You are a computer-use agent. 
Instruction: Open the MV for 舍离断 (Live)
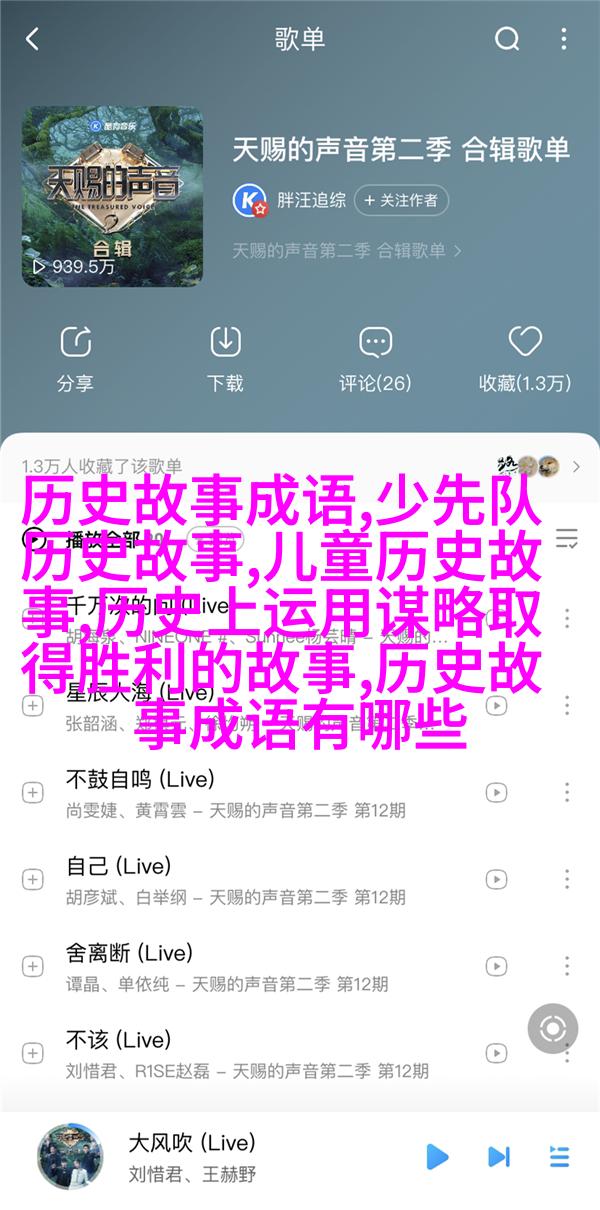coord(496,966)
